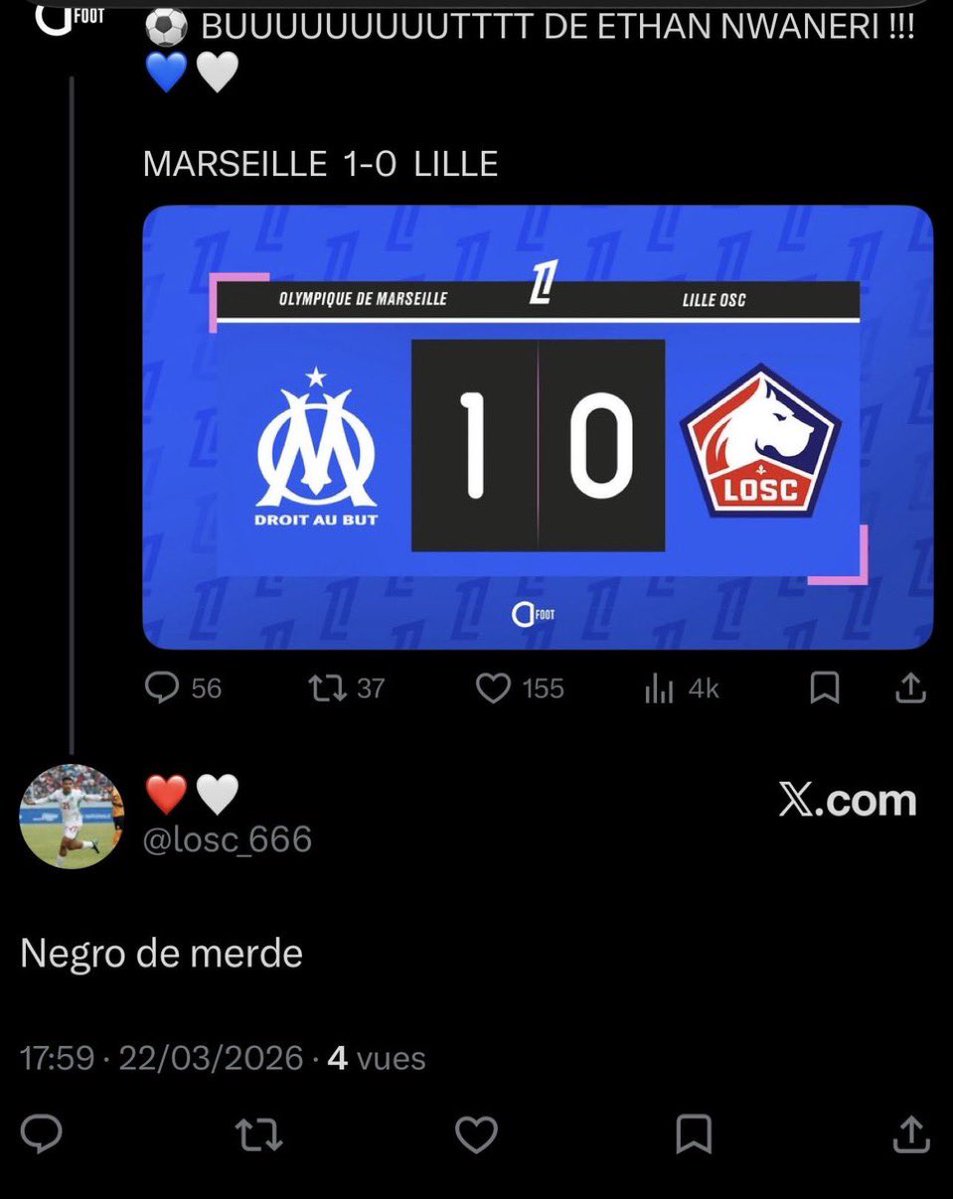Reply to the @losc_666 post
Viewport: 953px width, 1199px height.
(42, 1134)
